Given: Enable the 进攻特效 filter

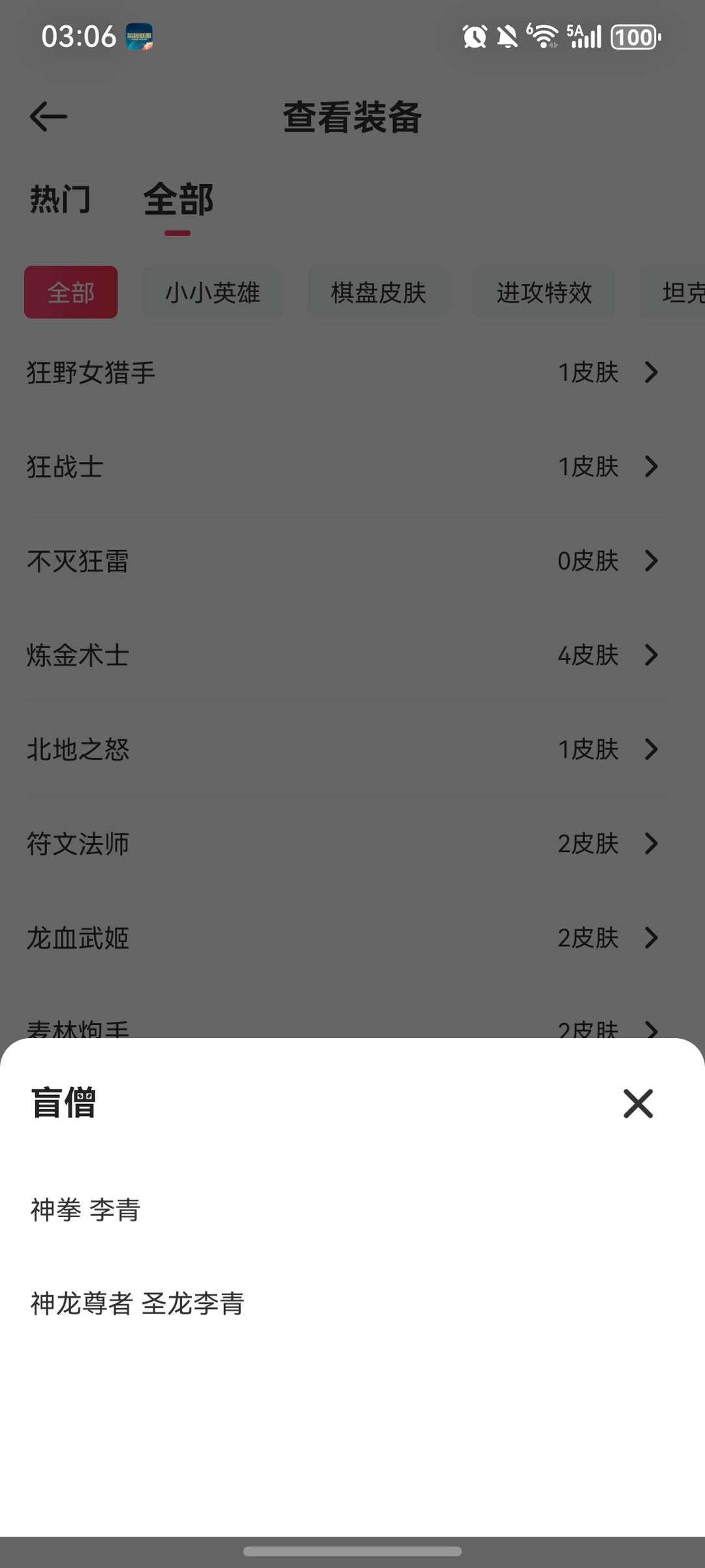Looking at the screenshot, I should tap(544, 293).
